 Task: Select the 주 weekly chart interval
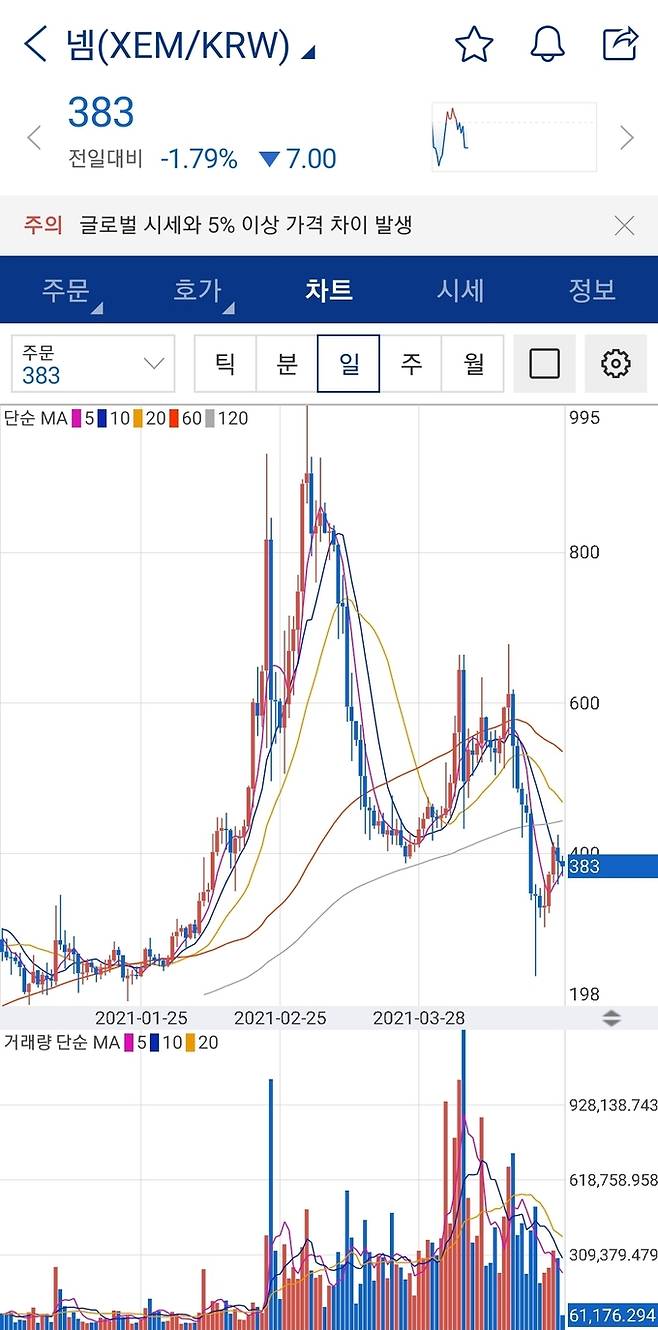point(411,364)
